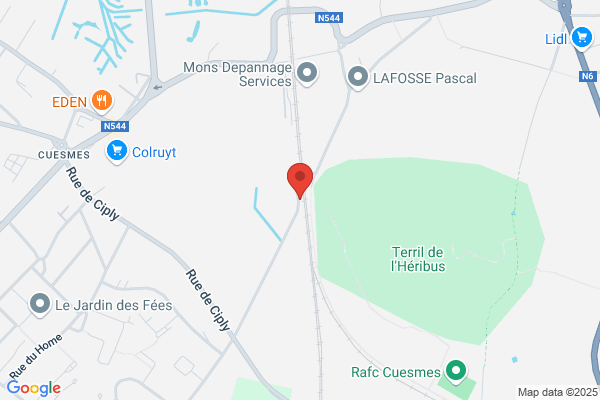Select the LAFOSSE Pascal marker
This screenshot has width=600, height=400.
pyautogui.click(x=358, y=78)
